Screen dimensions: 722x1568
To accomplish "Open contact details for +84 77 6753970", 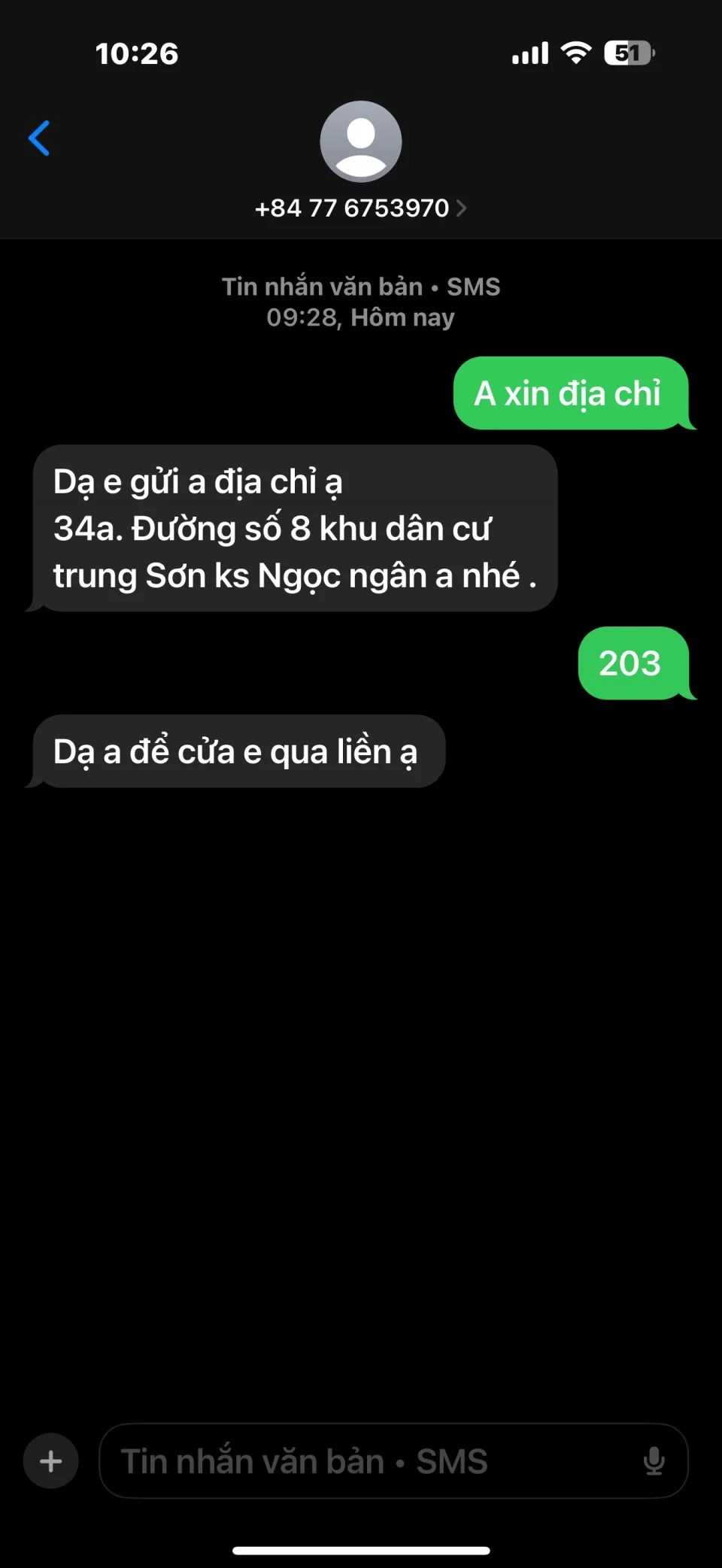I will 360,208.
